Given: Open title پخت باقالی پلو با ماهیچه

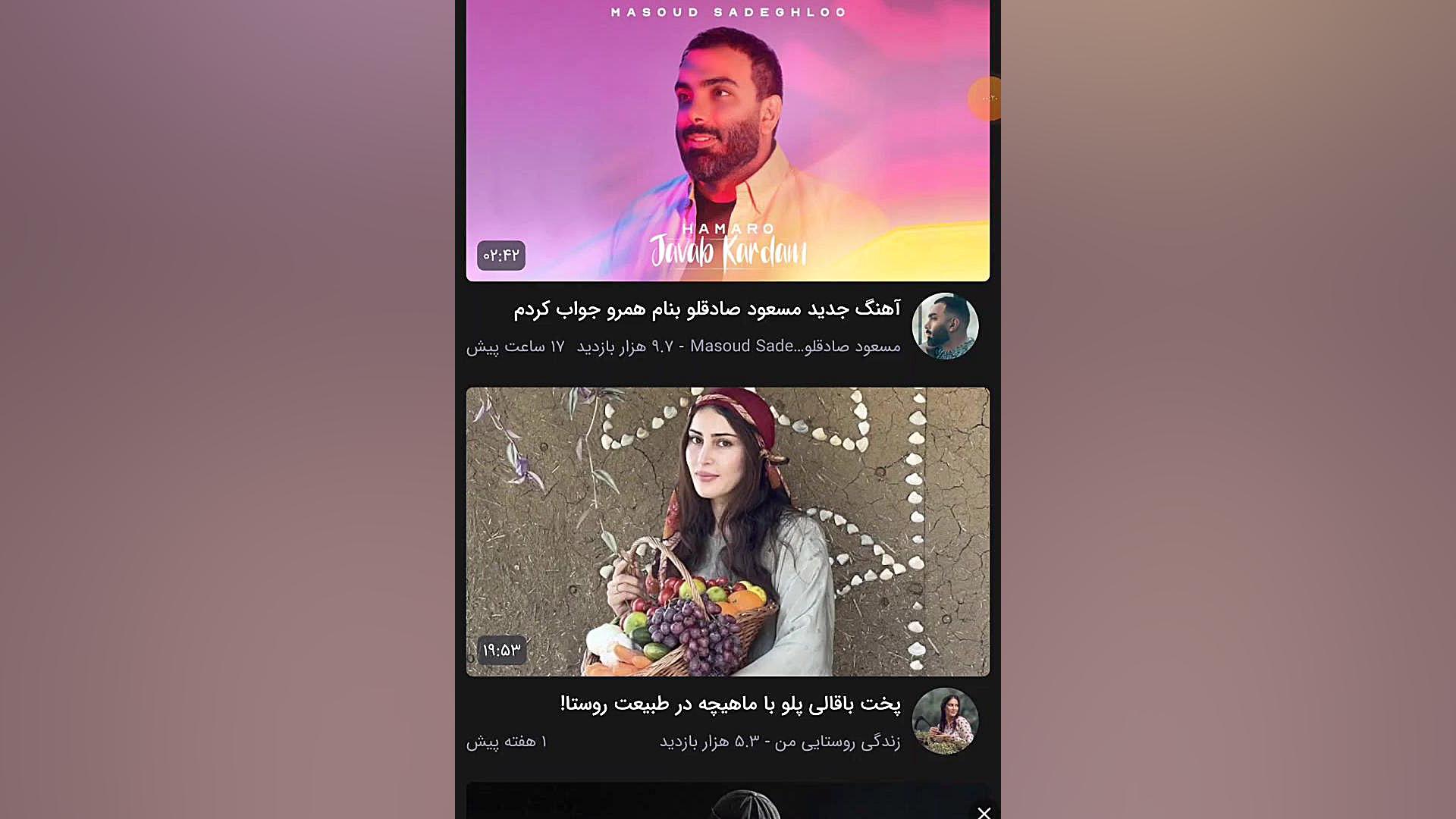Looking at the screenshot, I should pos(730,704).
